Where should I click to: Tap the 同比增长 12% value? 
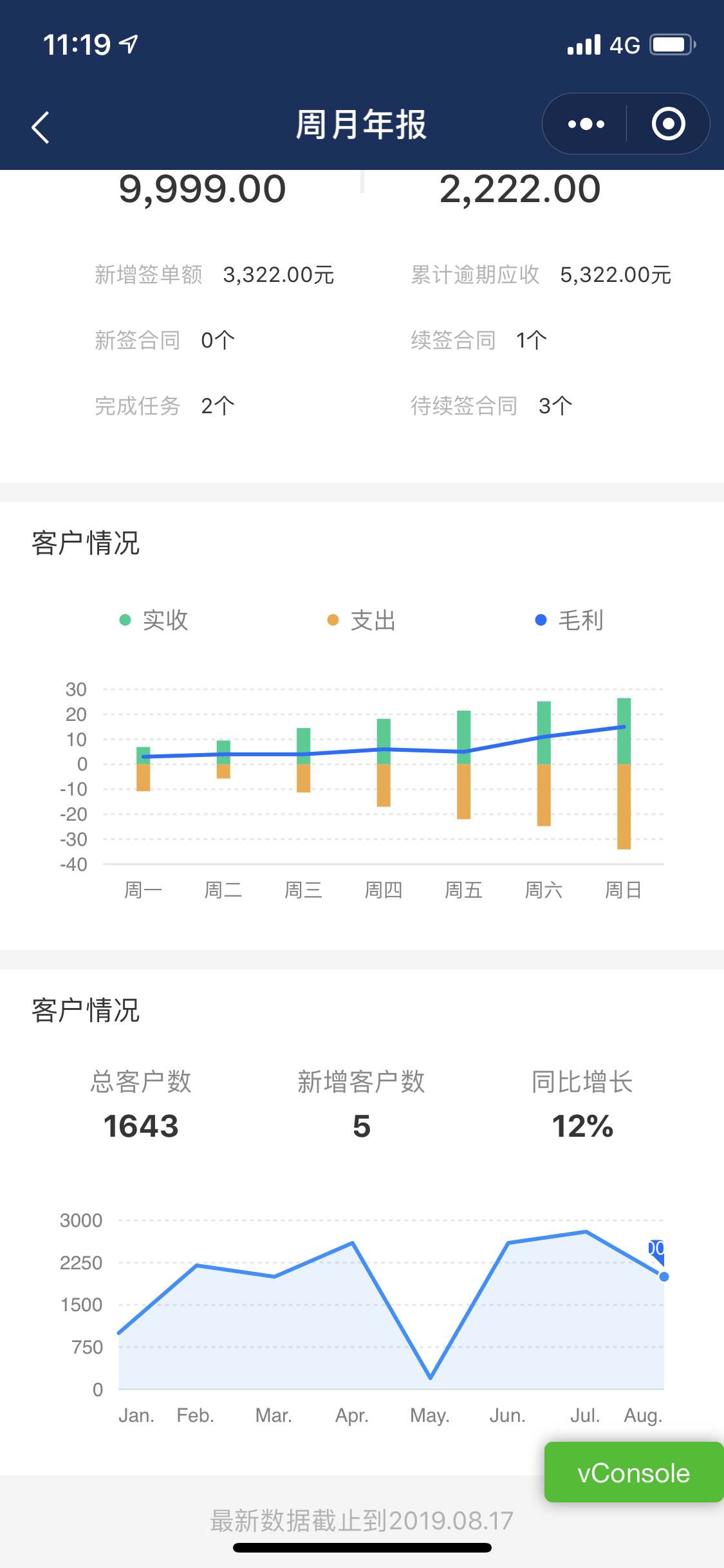point(581,1126)
